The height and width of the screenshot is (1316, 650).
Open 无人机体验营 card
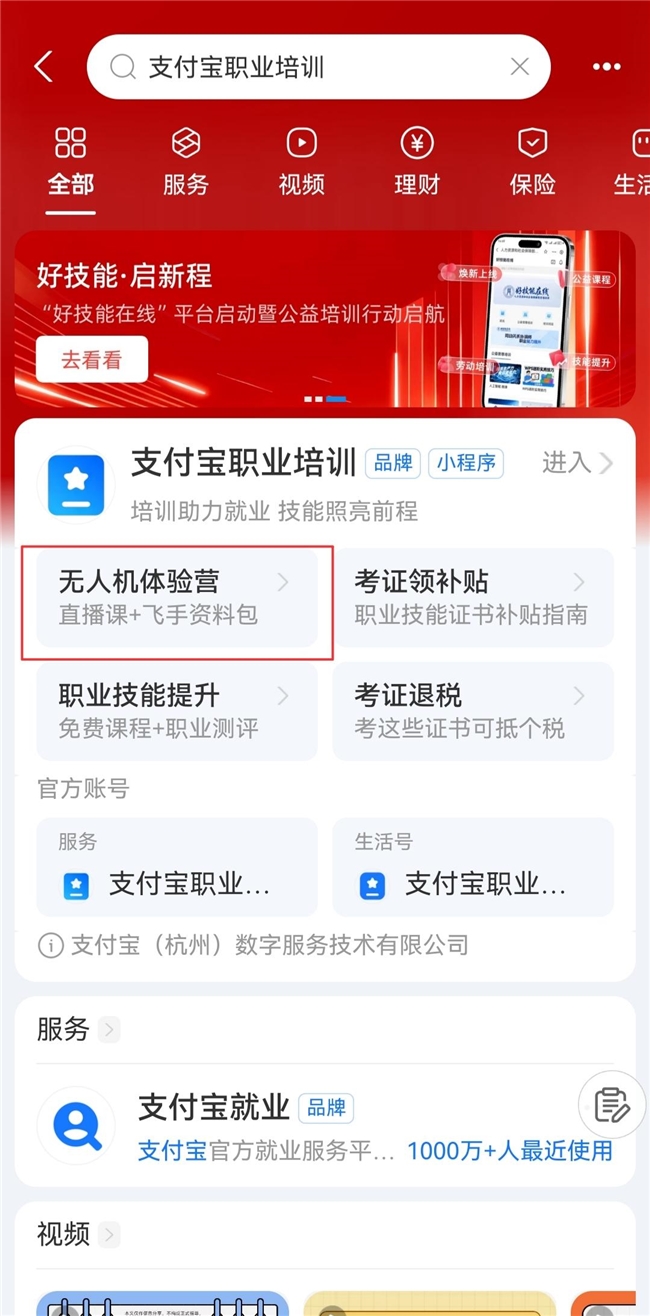tap(177, 596)
